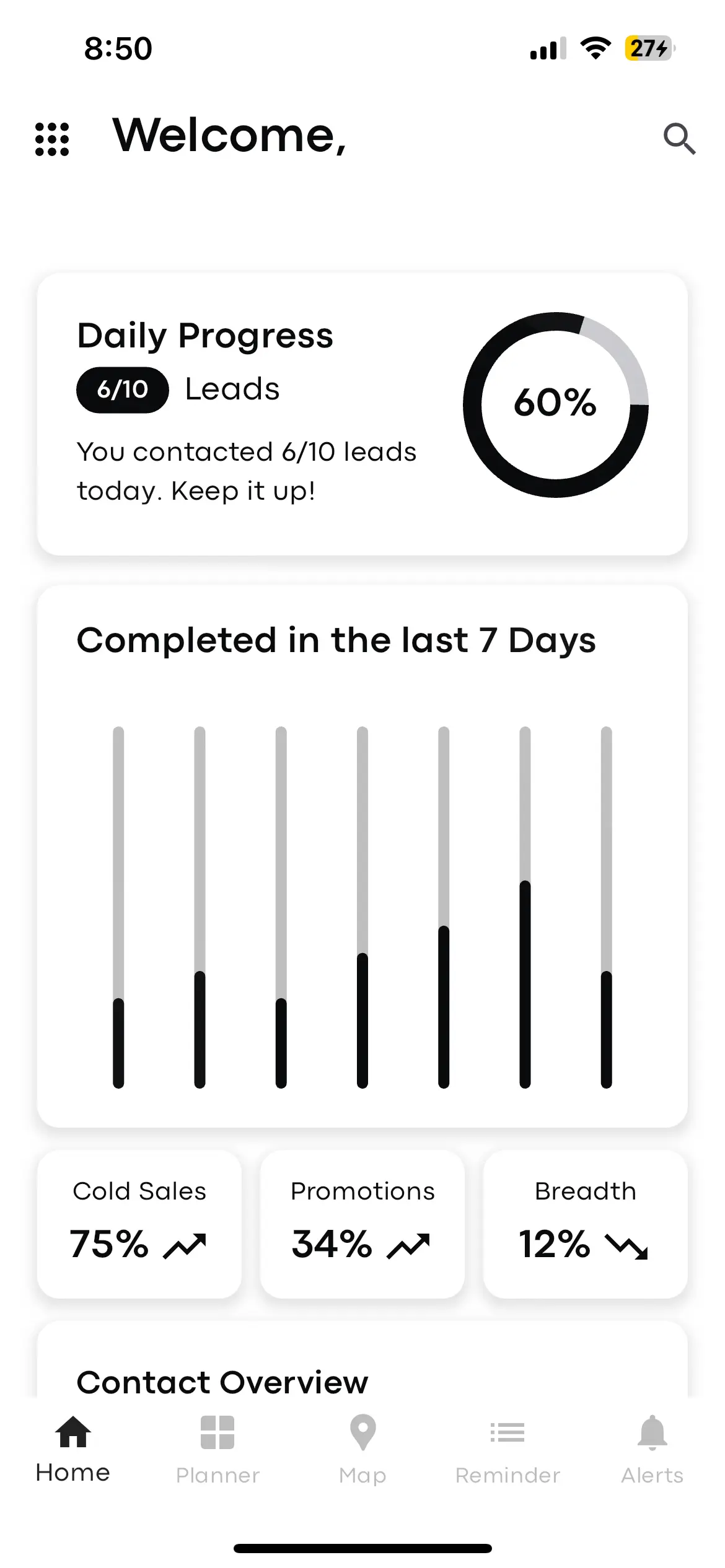Switch to the Planner tab
This screenshot has width=725, height=1568.
(217, 1449)
